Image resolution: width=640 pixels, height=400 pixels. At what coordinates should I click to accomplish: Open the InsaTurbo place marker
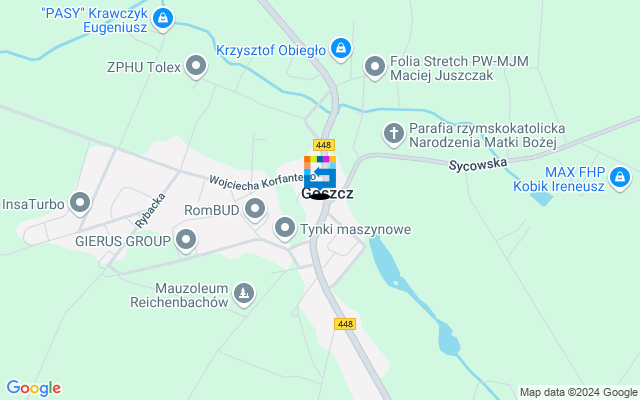(x=81, y=203)
